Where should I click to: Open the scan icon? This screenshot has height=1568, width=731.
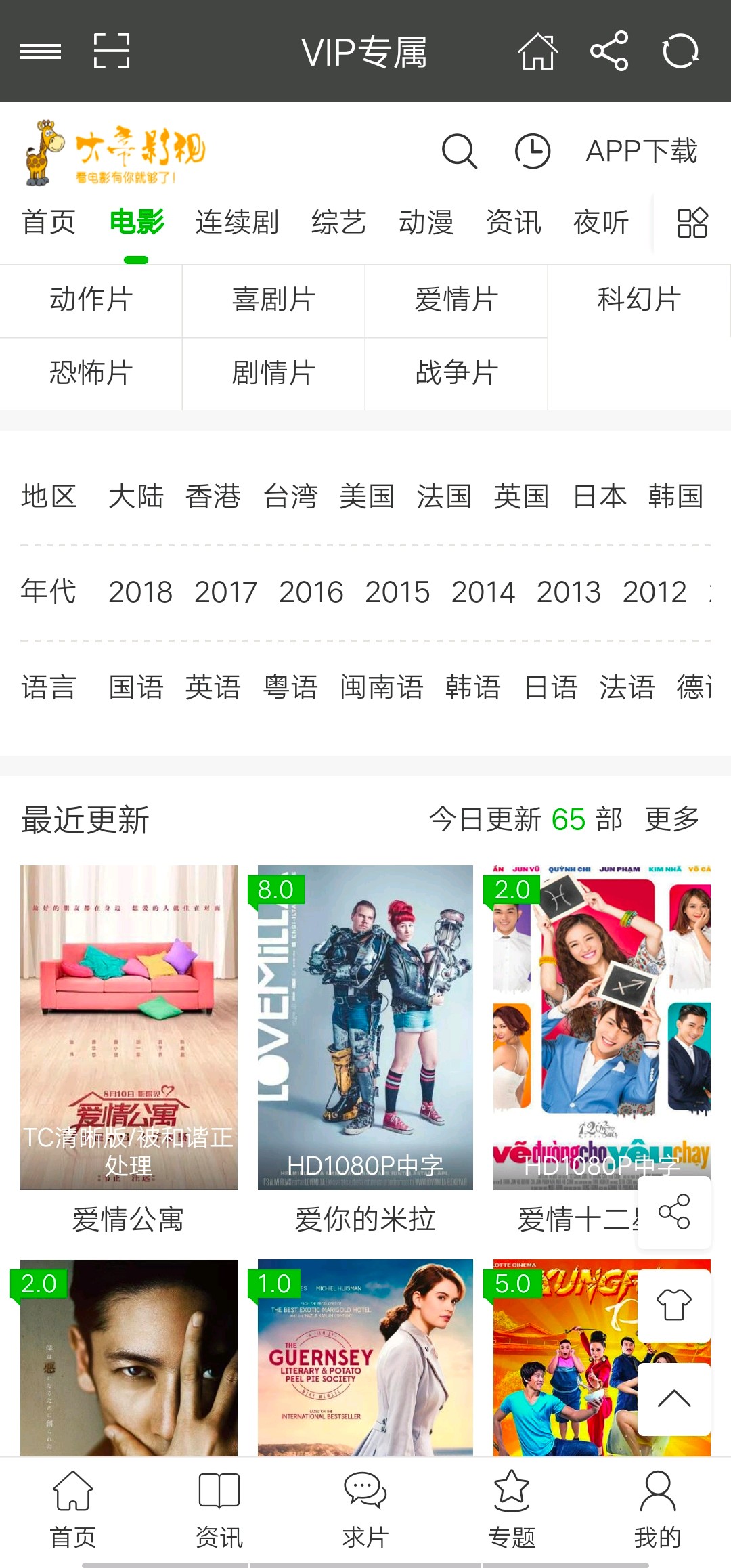pyautogui.click(x=112, y=51)
